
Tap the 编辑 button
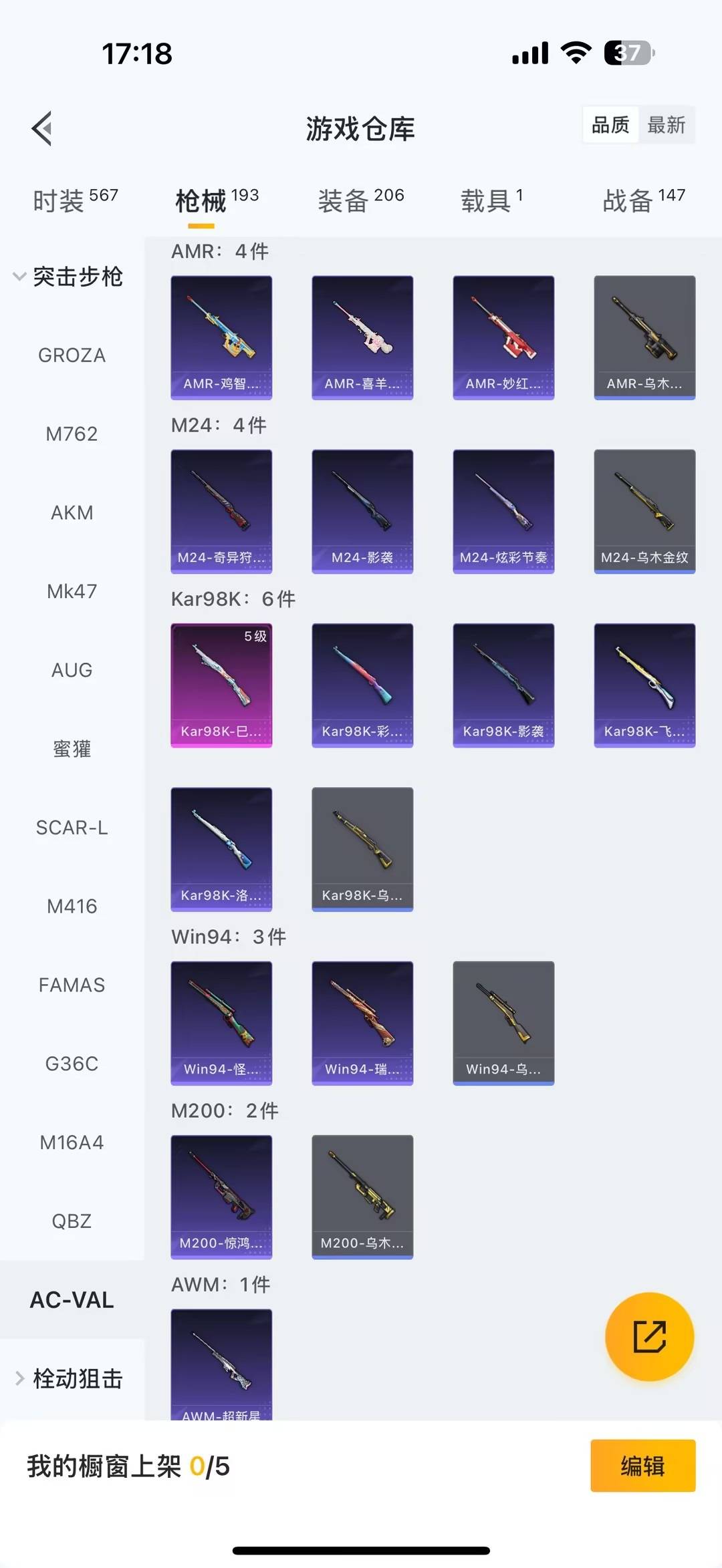[642, 1465]
